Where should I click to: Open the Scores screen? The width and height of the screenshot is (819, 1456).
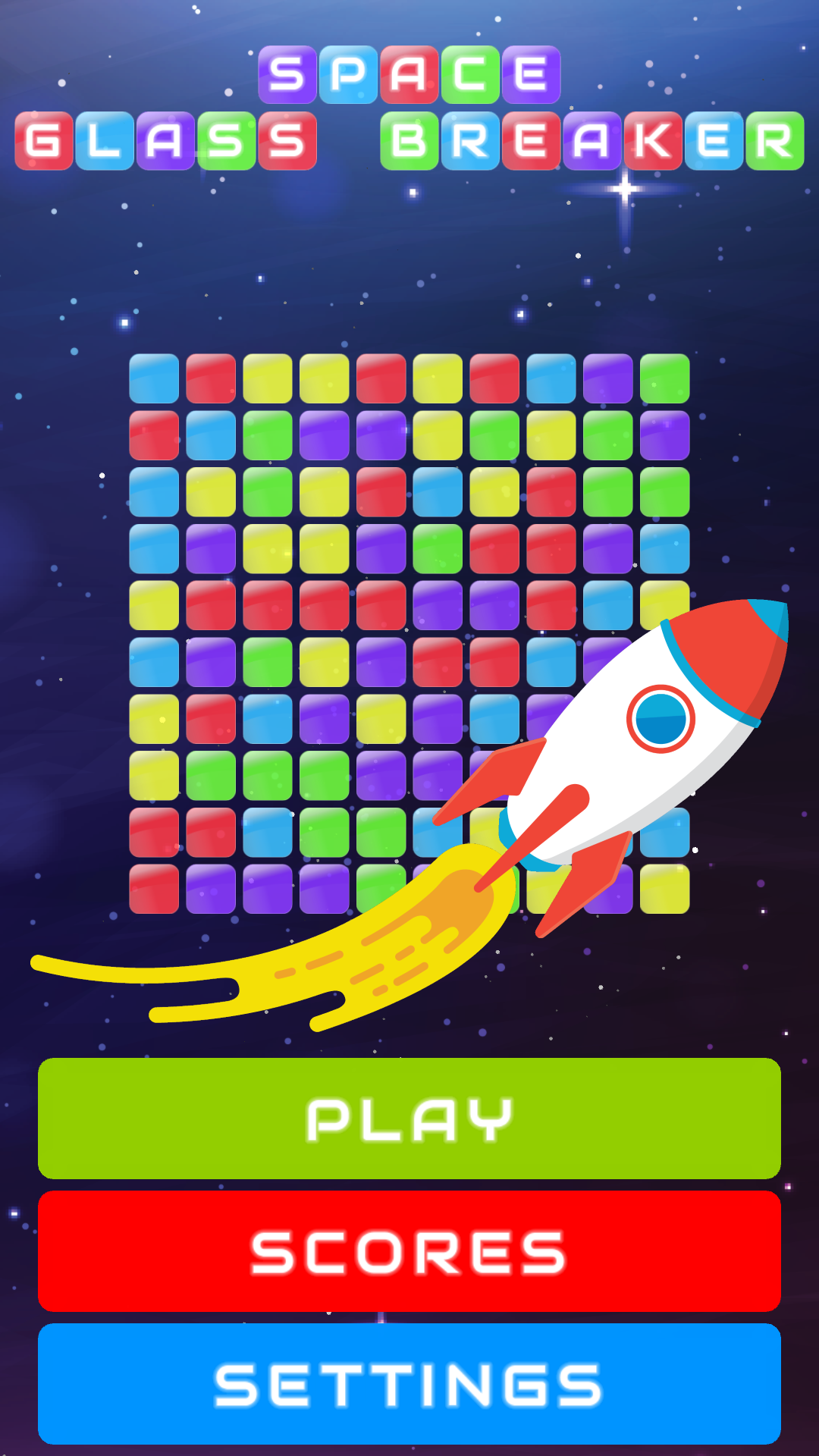(x=409, y=1251)
